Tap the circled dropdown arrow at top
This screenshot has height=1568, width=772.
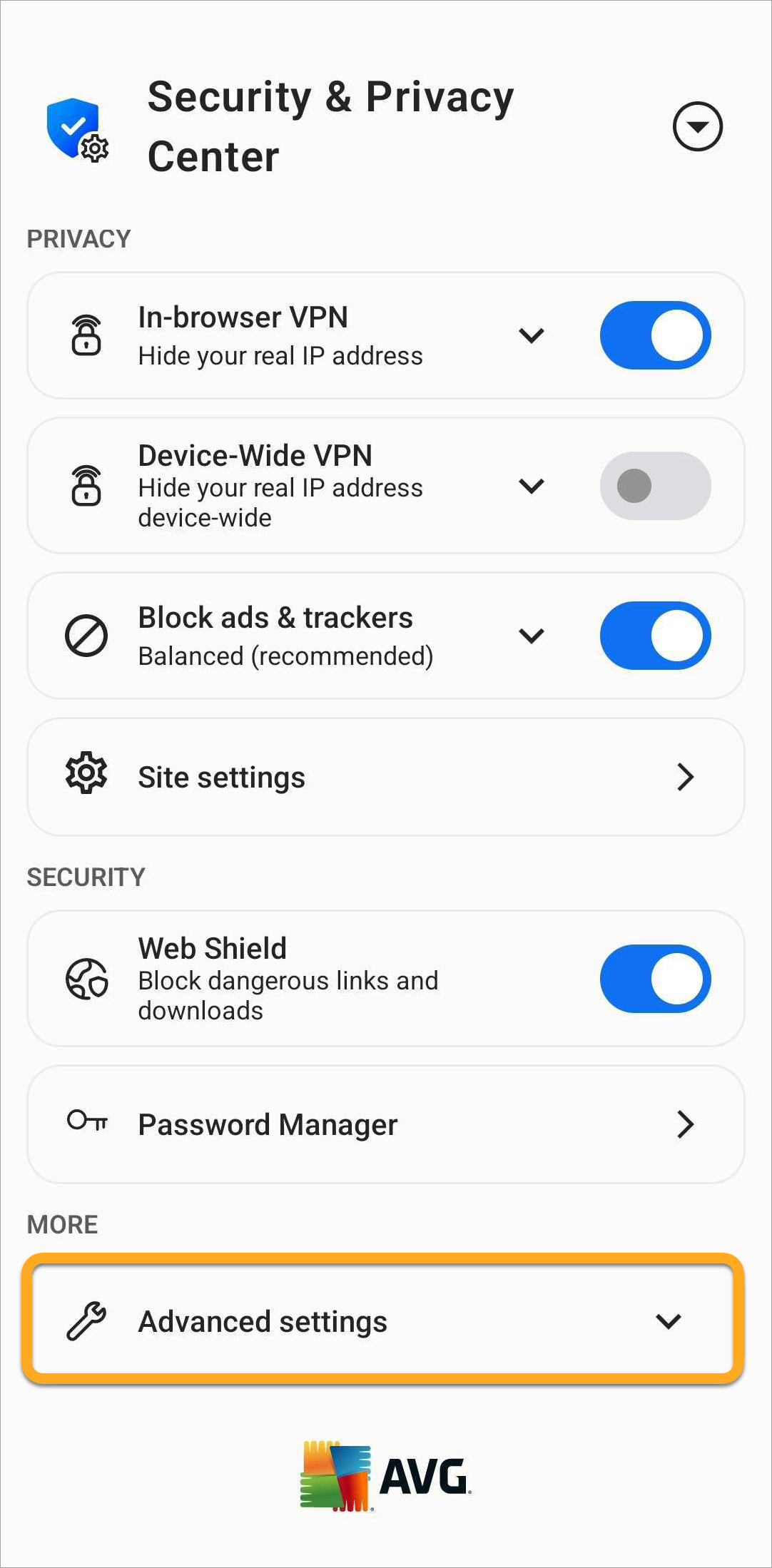[x=697, y=127]
